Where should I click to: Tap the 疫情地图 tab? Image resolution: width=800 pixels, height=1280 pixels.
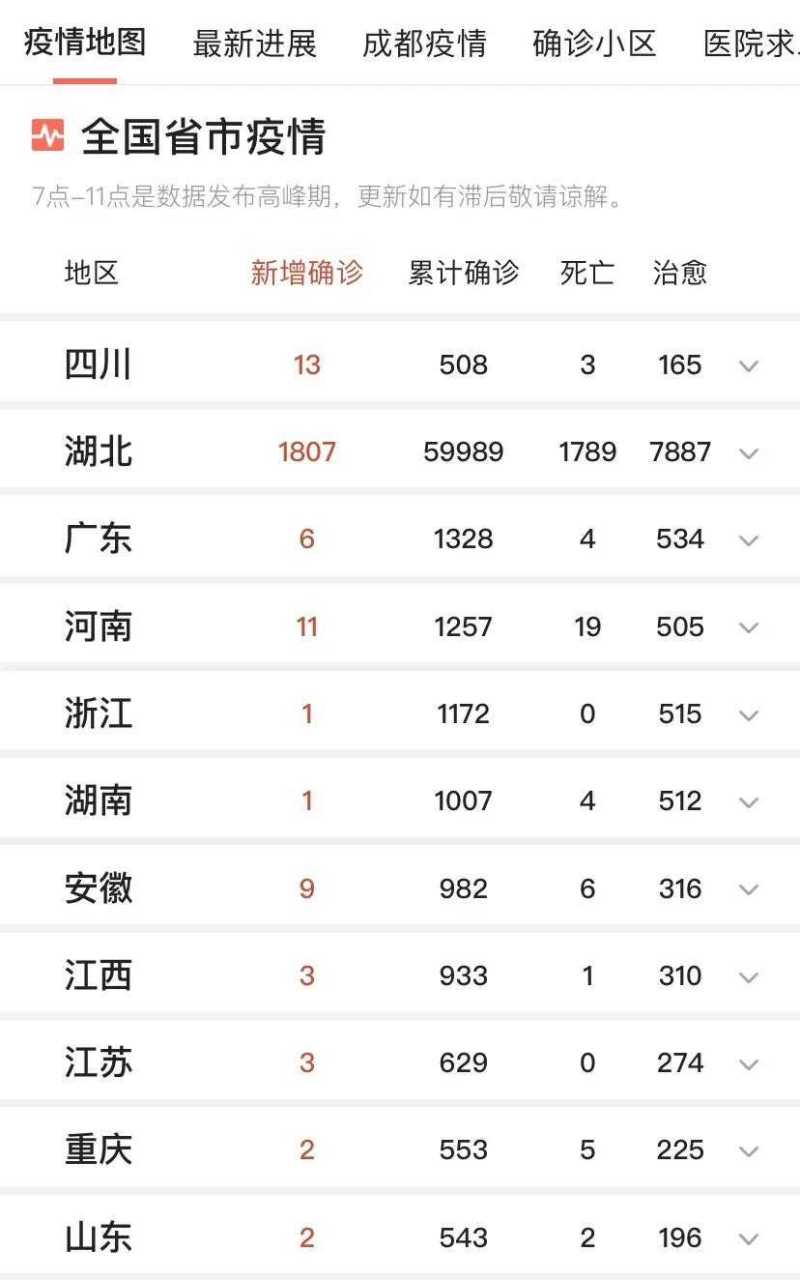[85, 42]
